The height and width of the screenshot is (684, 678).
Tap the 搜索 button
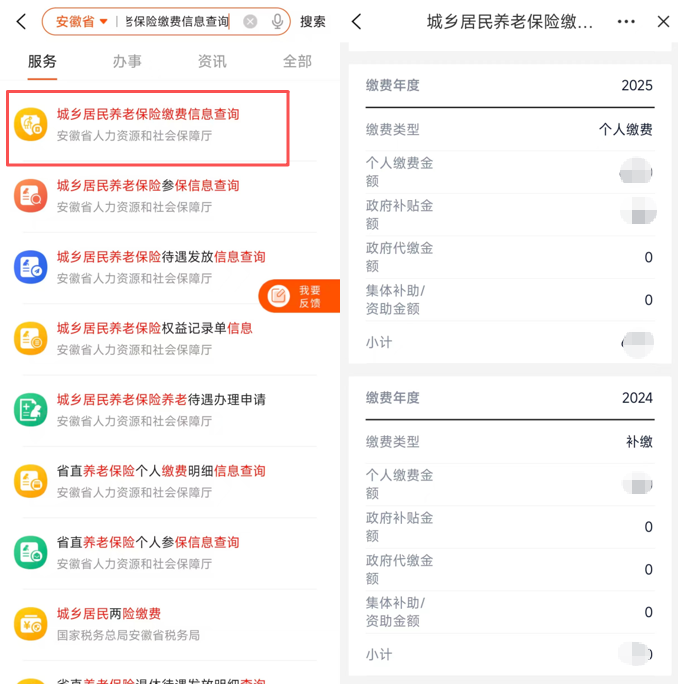point(313,21)
